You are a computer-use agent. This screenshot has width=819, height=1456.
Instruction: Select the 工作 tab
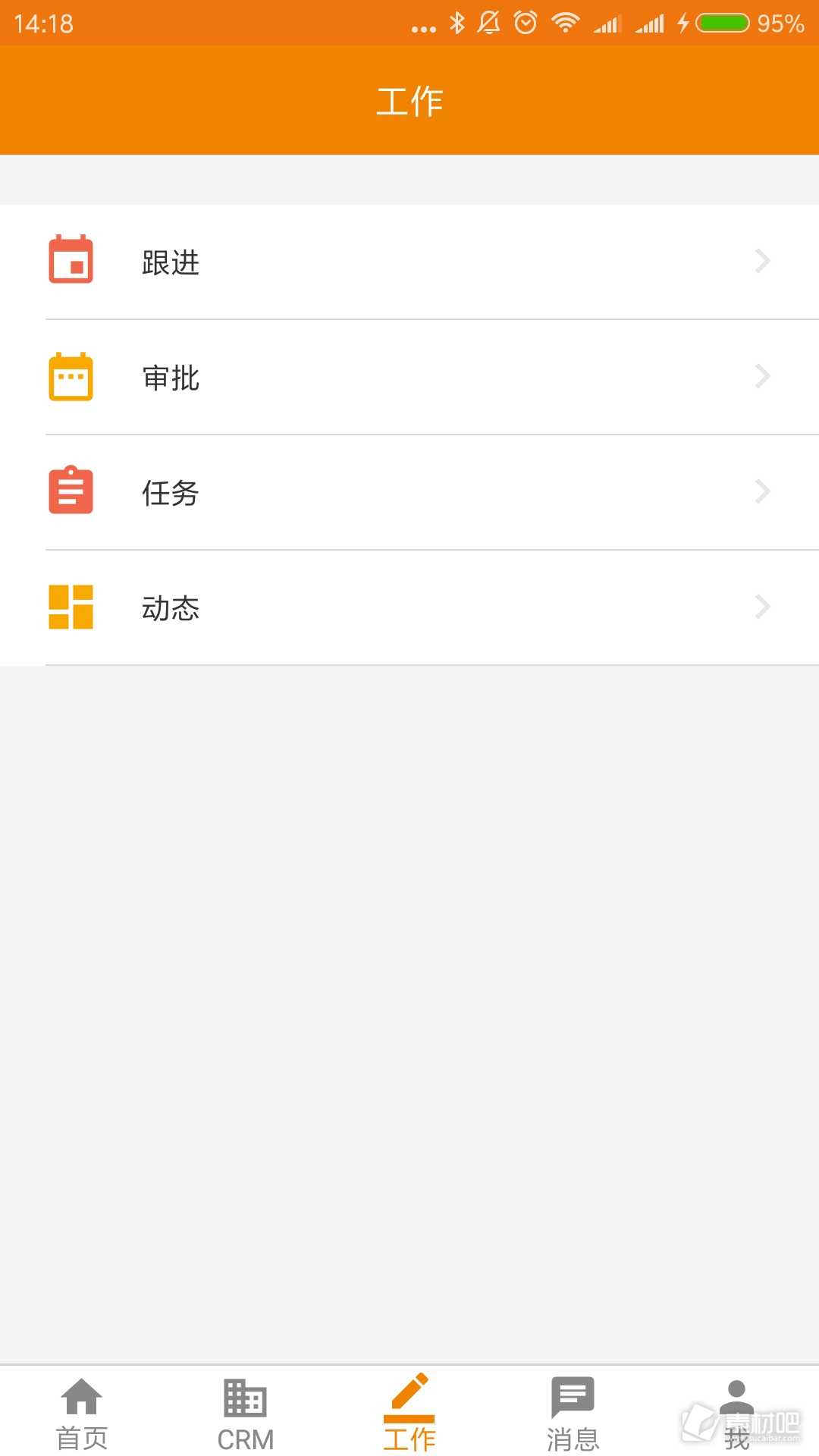click(409, 1412)
